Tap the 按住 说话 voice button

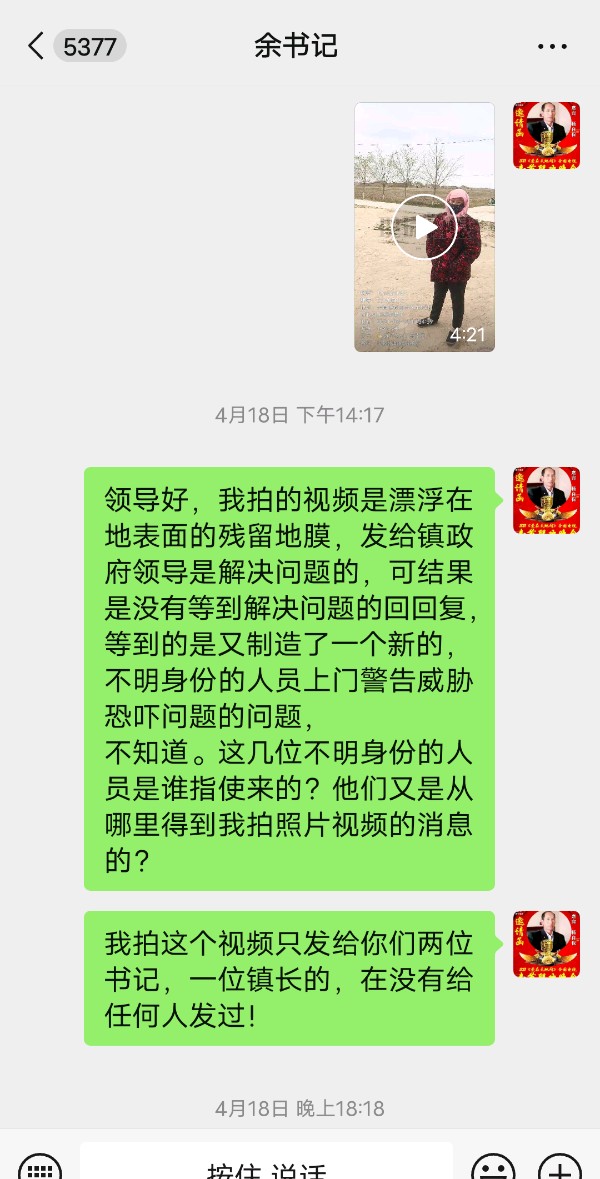point(266,1168)
